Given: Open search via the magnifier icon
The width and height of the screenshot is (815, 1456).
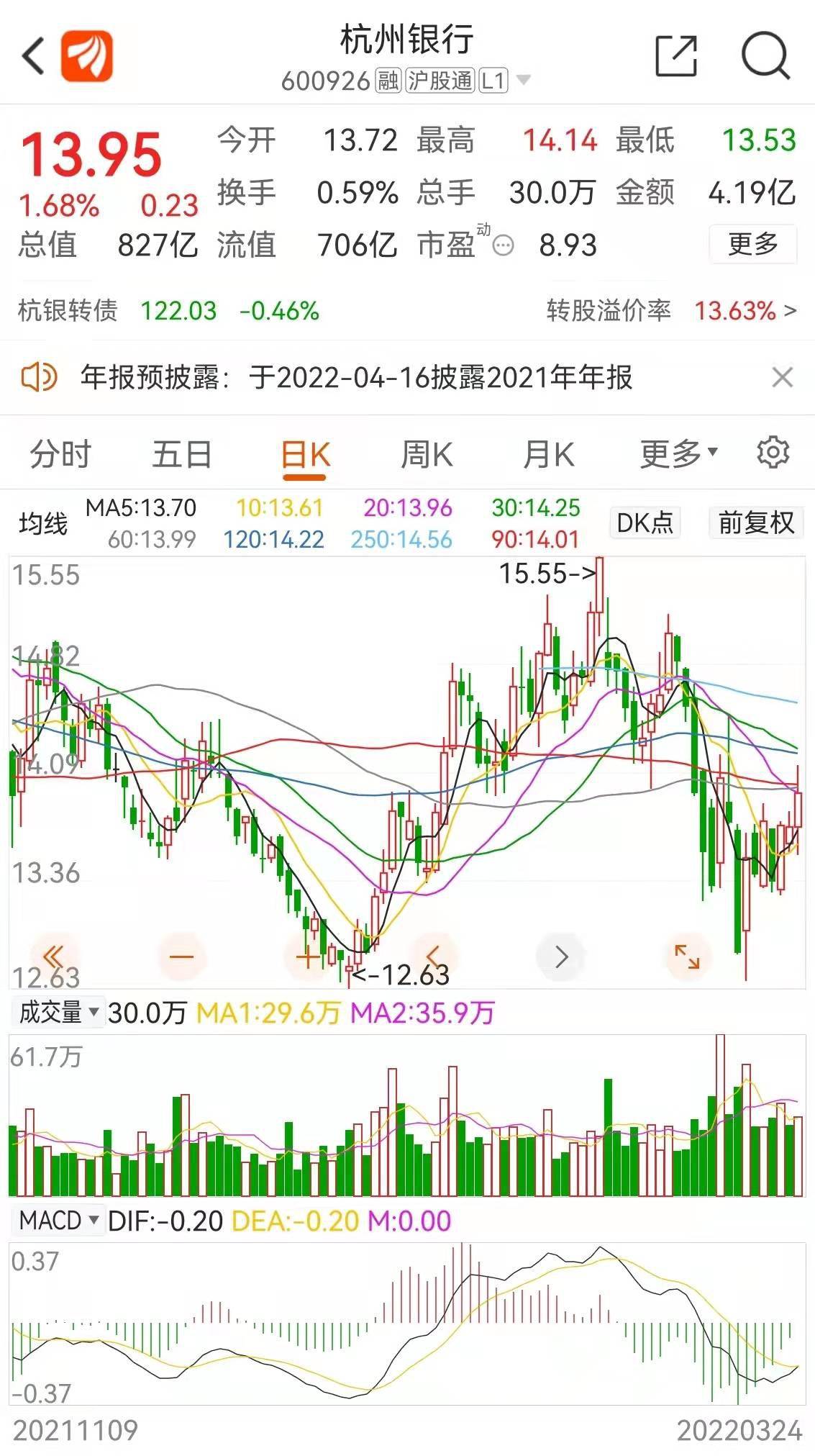Looking at the screenshot, I should 765,54.
